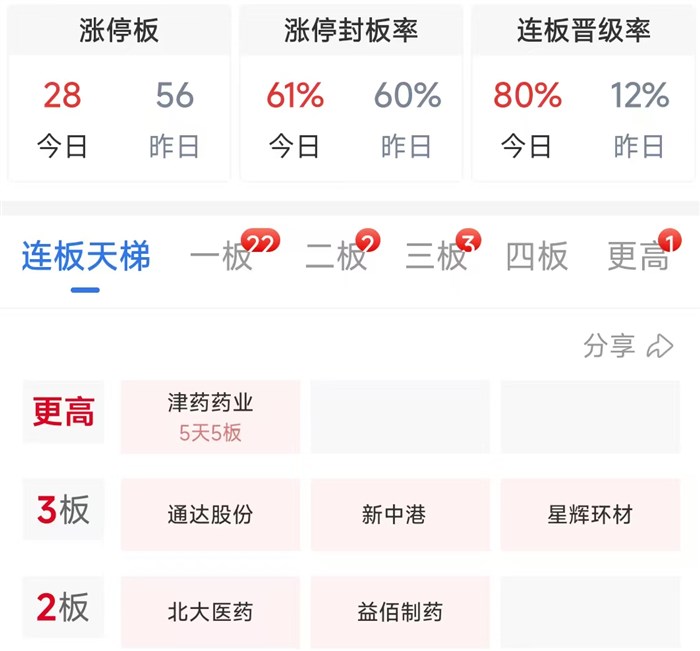
Task: Share the limit-up ladder via 分享
Action: coord(628,346)
